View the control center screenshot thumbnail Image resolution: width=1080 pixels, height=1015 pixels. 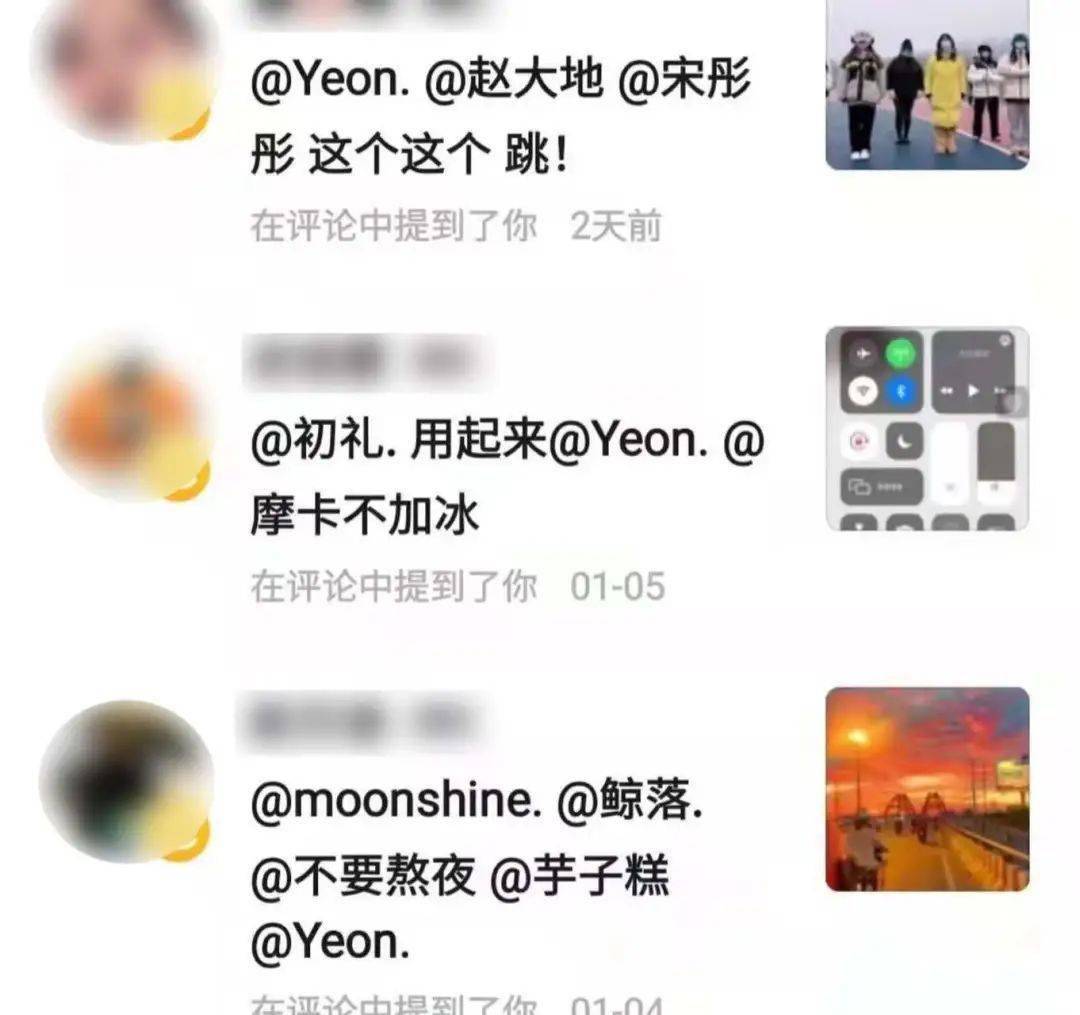click(927, 428)
